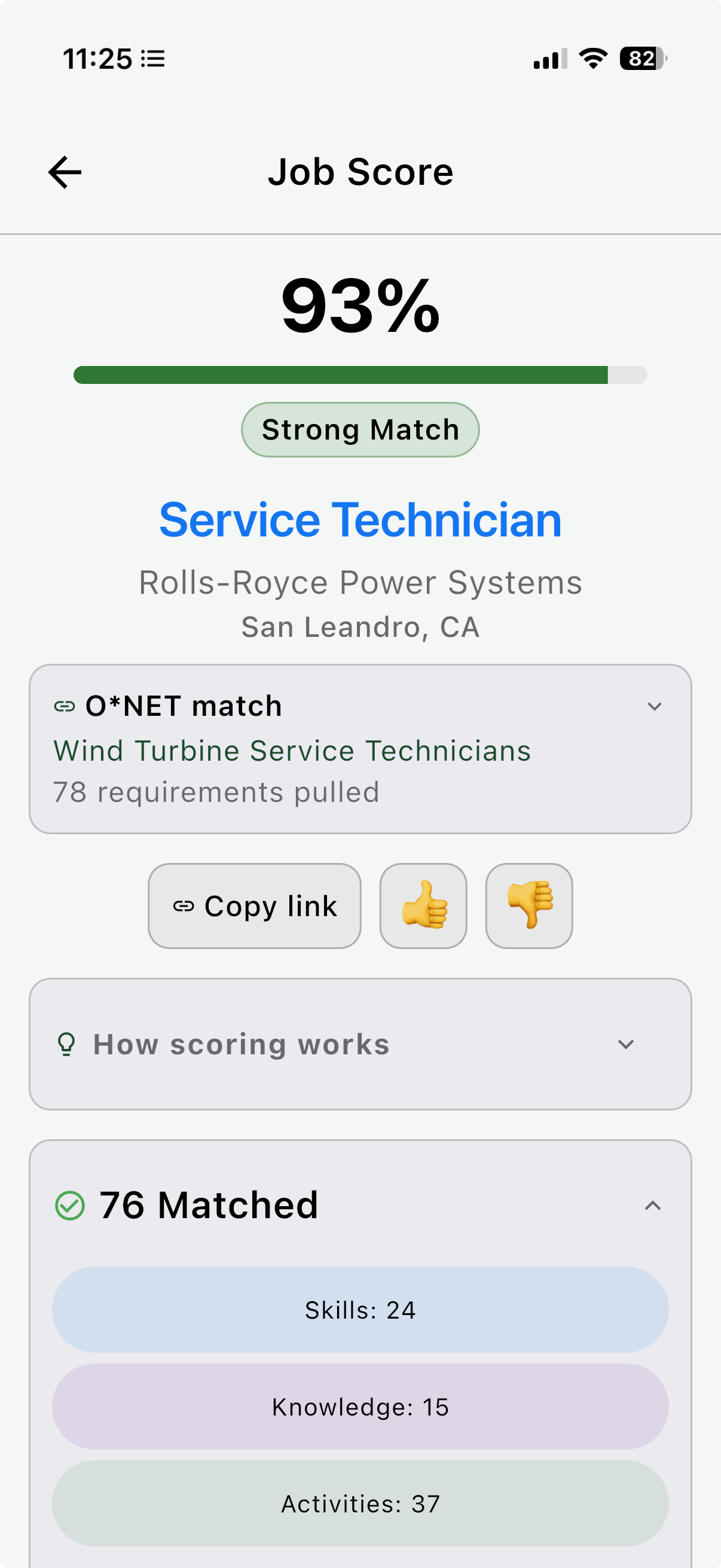Collapse the 76 Matched section

653,1204
